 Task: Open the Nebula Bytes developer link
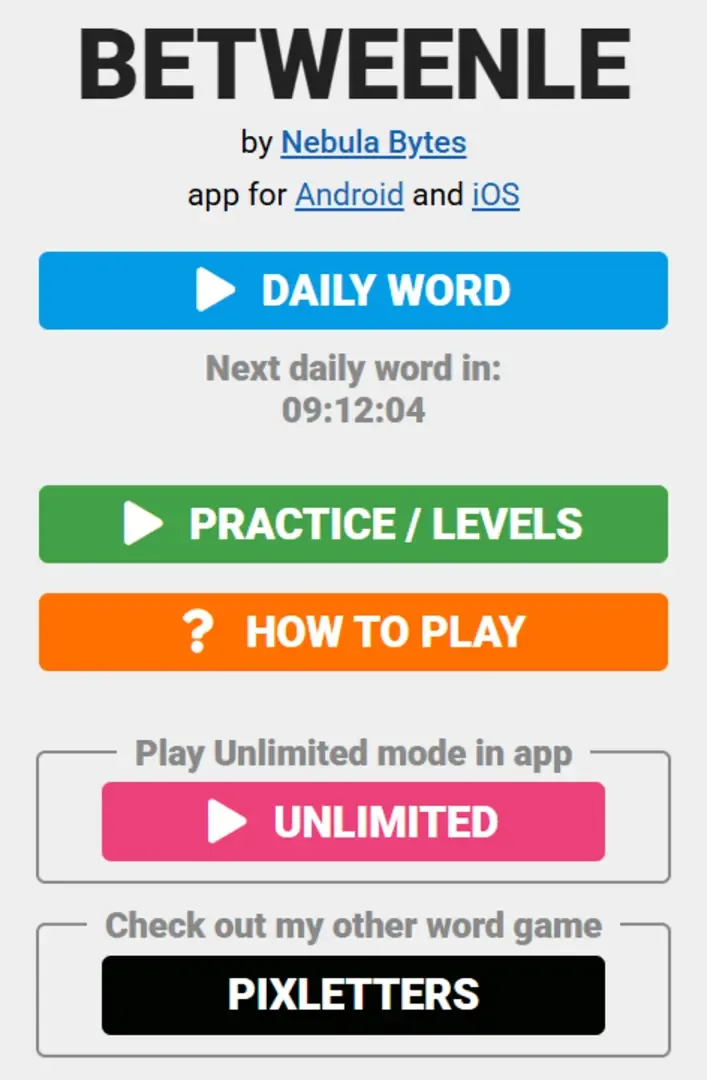(x=373, y=143)
